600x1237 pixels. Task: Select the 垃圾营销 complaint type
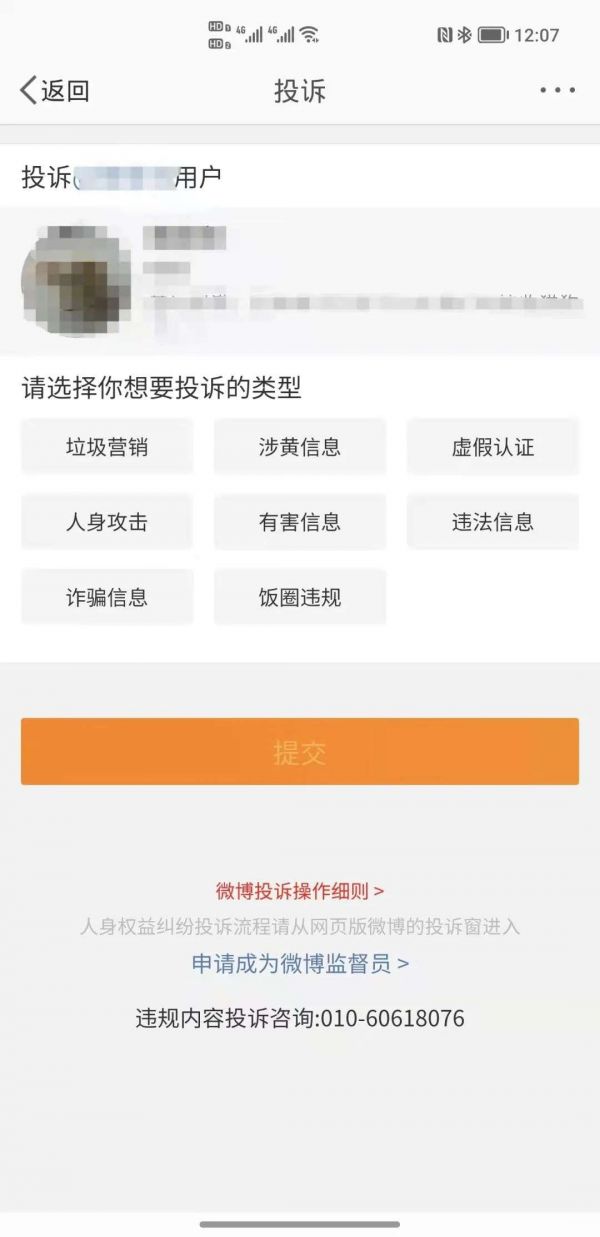click(107, 447)
